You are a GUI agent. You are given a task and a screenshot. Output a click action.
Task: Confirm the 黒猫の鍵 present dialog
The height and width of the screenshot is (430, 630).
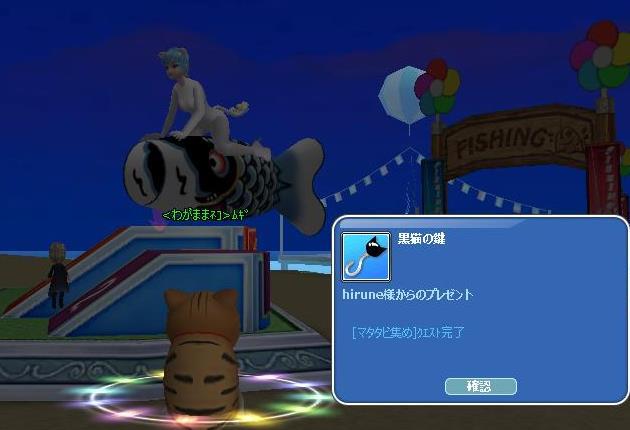click(480, 386)
